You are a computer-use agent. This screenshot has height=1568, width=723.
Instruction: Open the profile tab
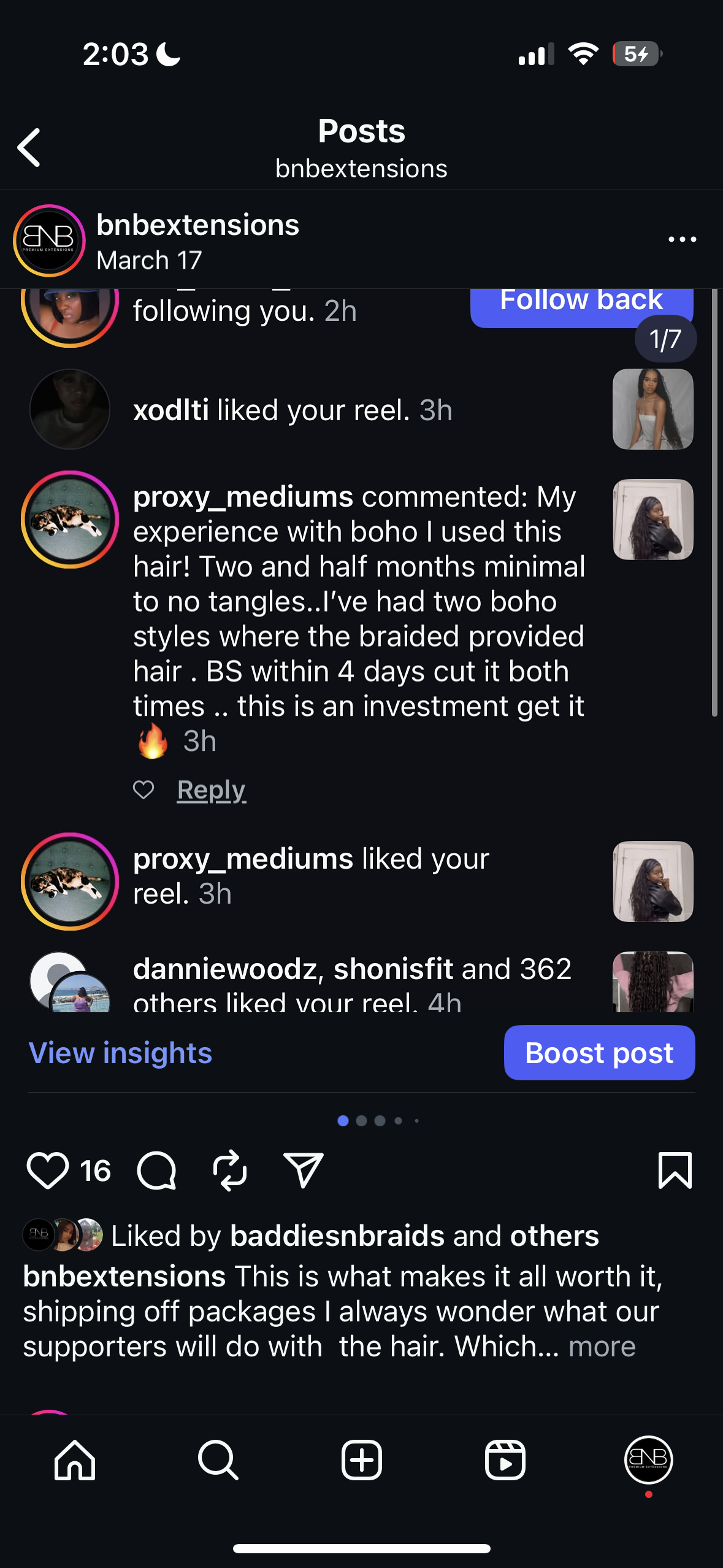[x=648, y=1460]
